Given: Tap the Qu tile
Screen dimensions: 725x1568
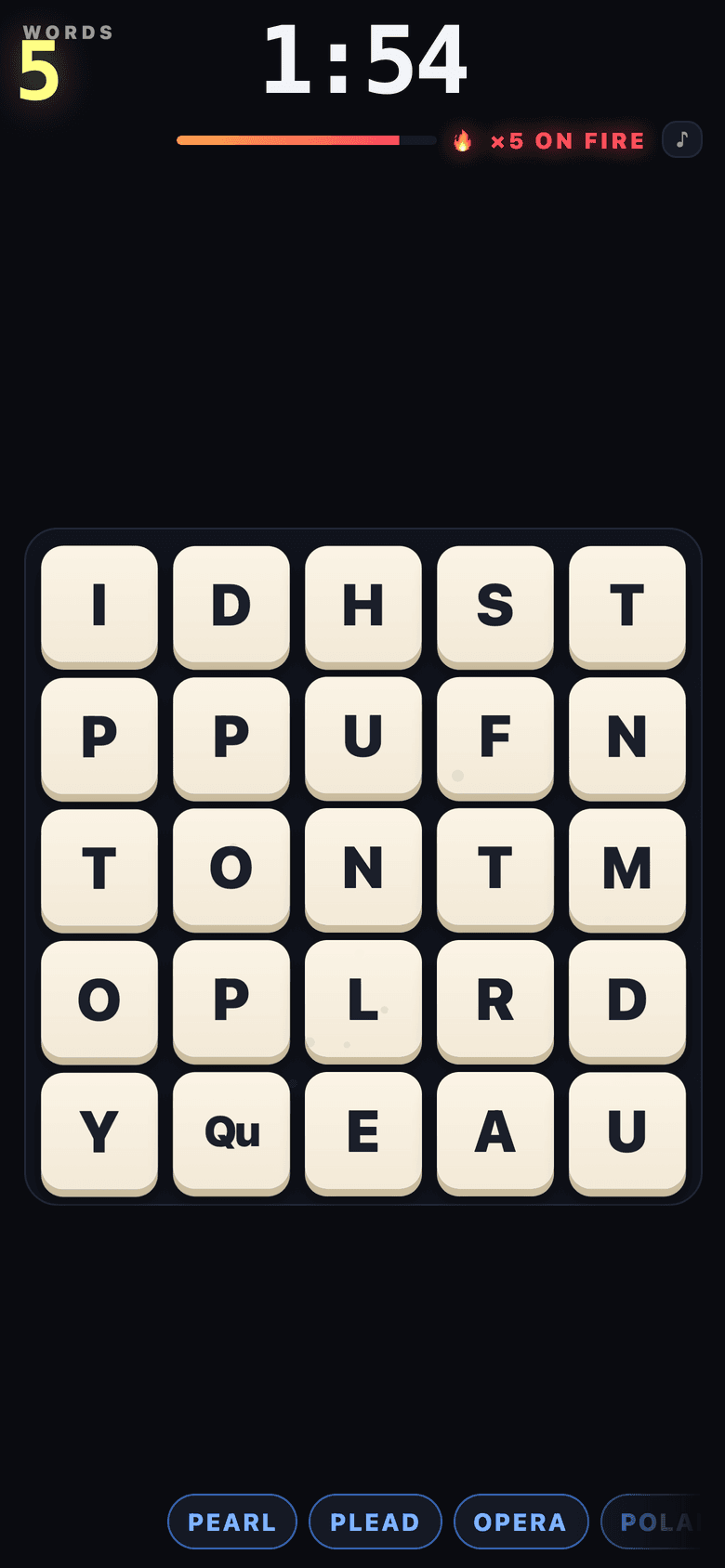Looking at the screenshot, I should point(231,1134).
